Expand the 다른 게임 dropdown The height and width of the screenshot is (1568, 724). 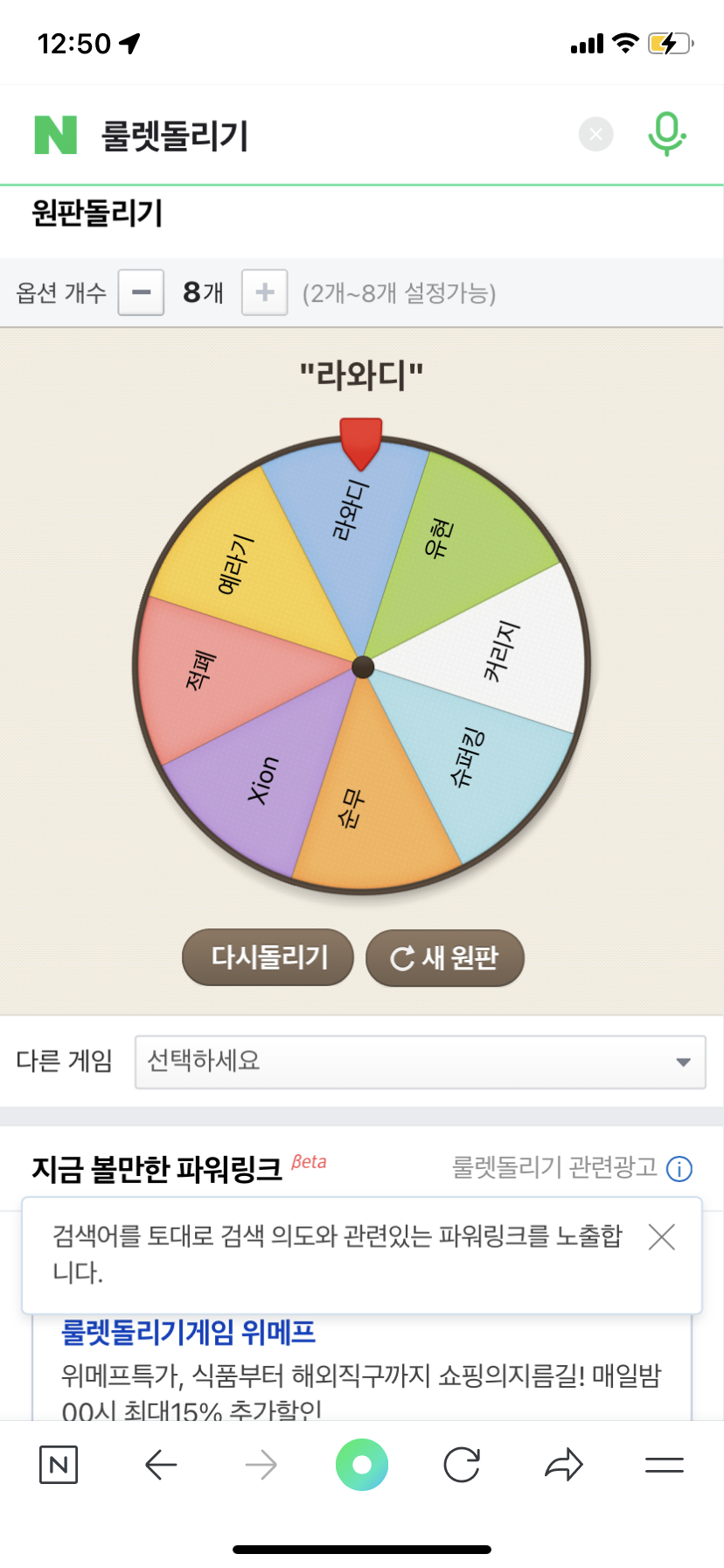[420, 1061]
